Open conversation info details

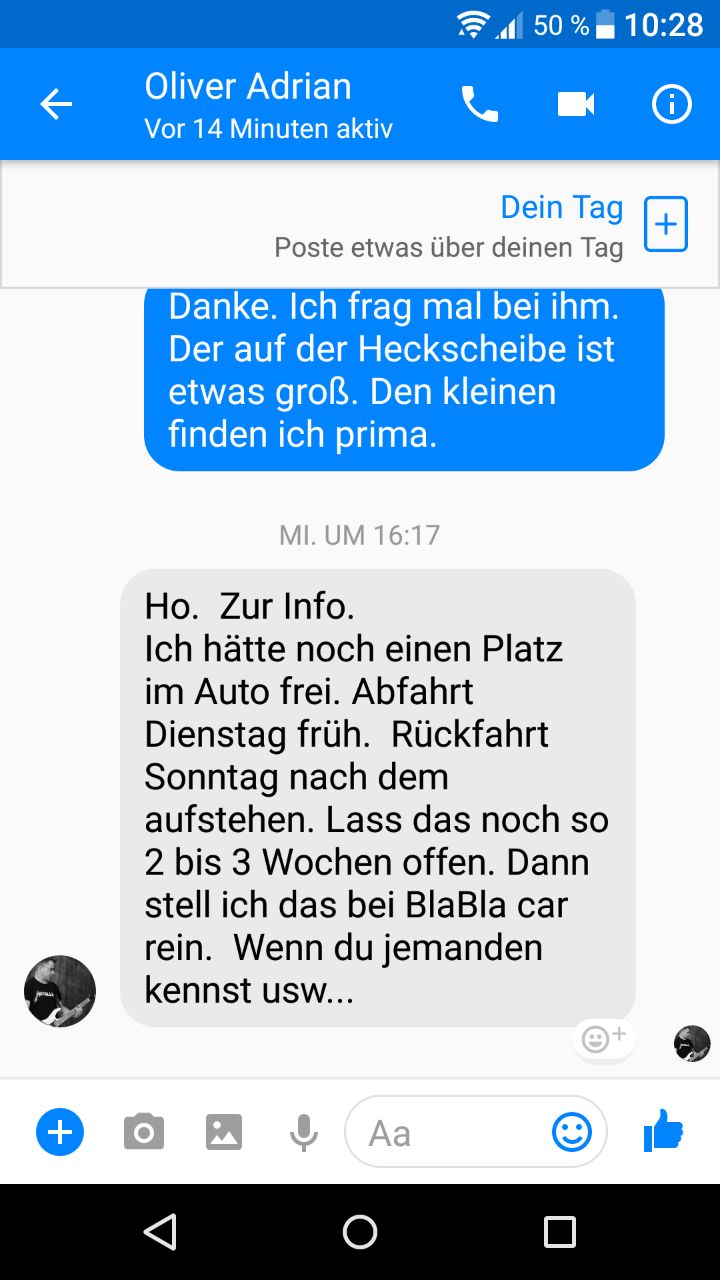point(672,104)
